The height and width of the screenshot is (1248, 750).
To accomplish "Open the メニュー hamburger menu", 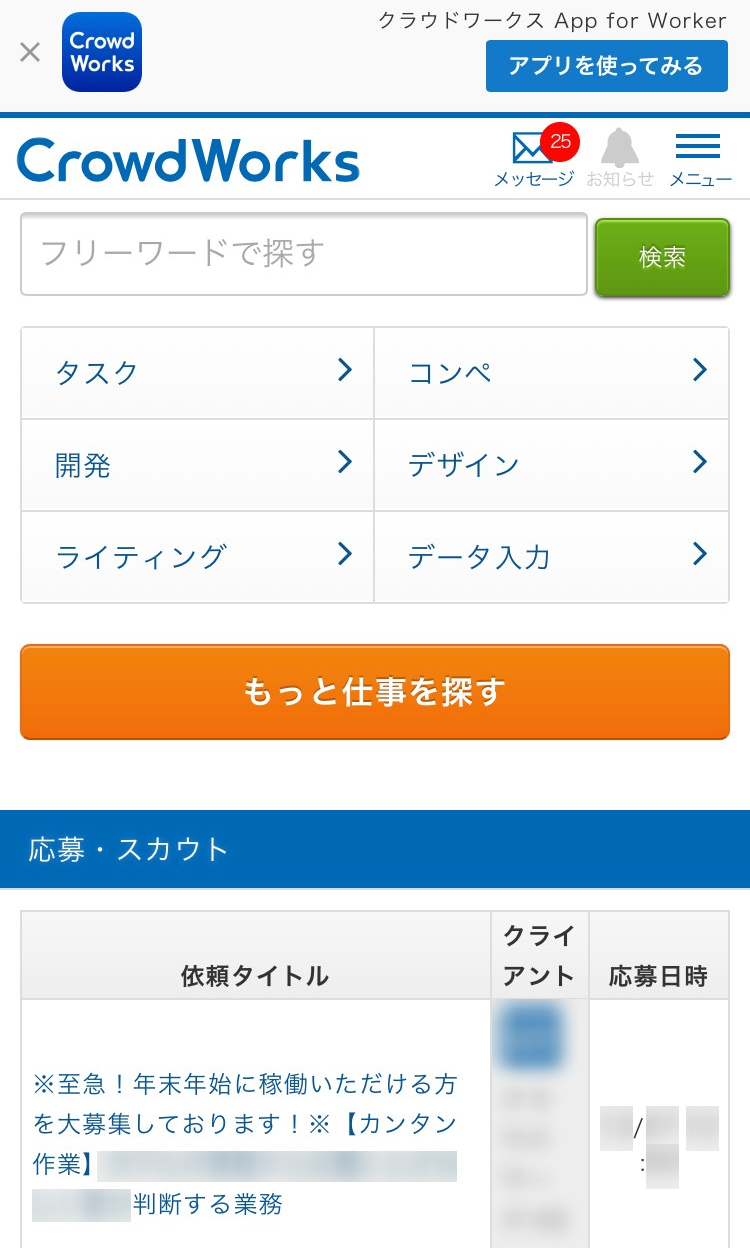I will coord(699,158).
